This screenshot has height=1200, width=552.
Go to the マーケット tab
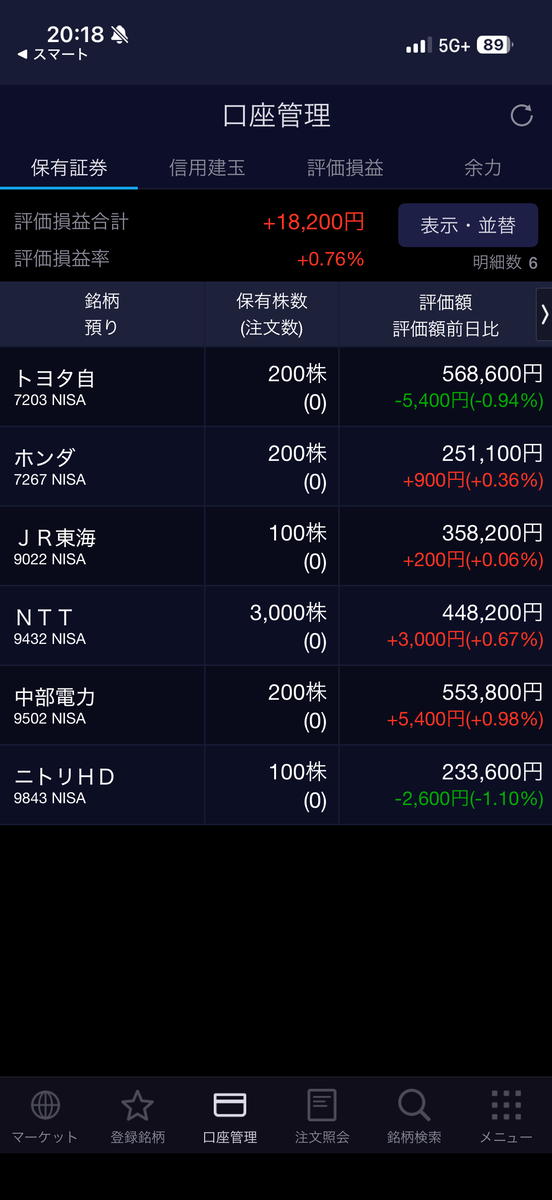point(45,1116)
